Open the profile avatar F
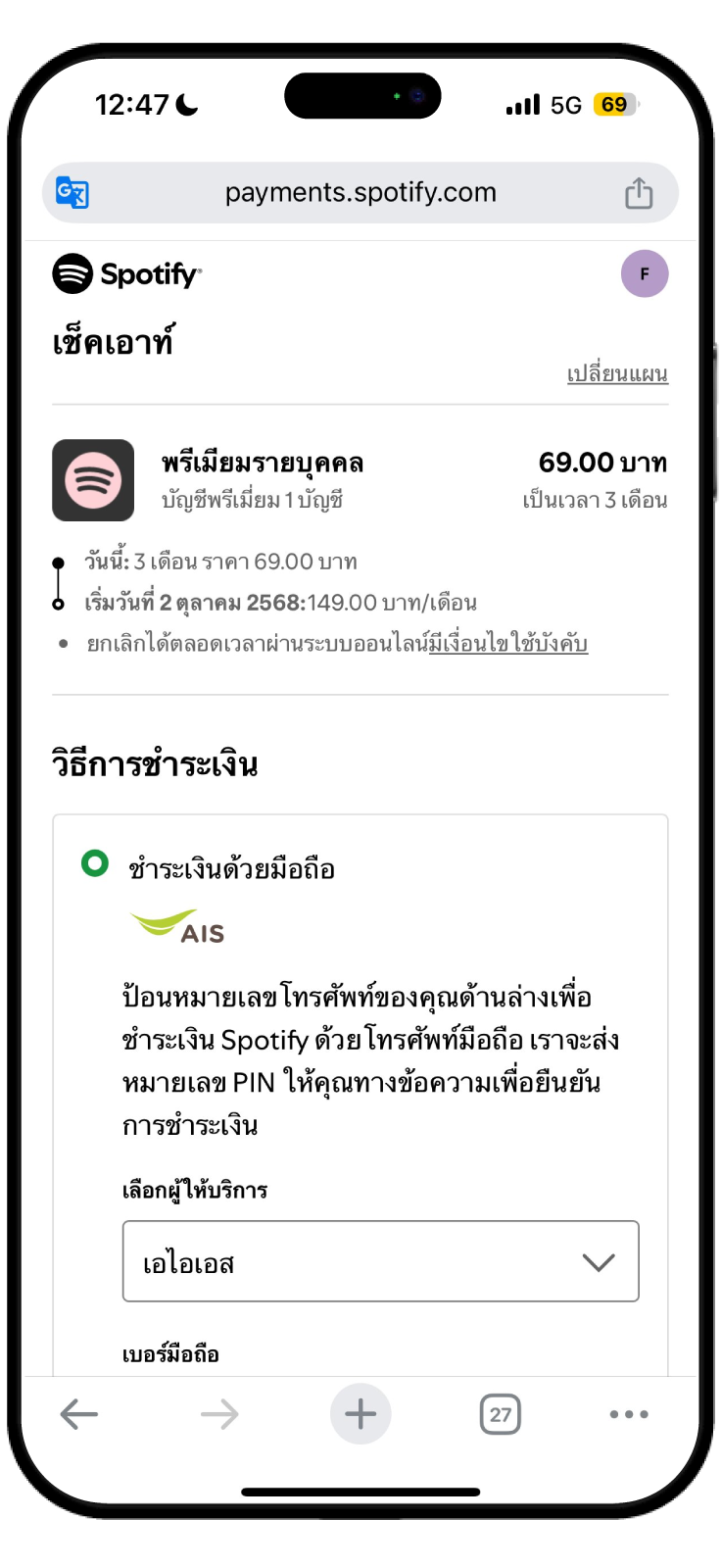The image size is (721, 1568). point(645,273)
